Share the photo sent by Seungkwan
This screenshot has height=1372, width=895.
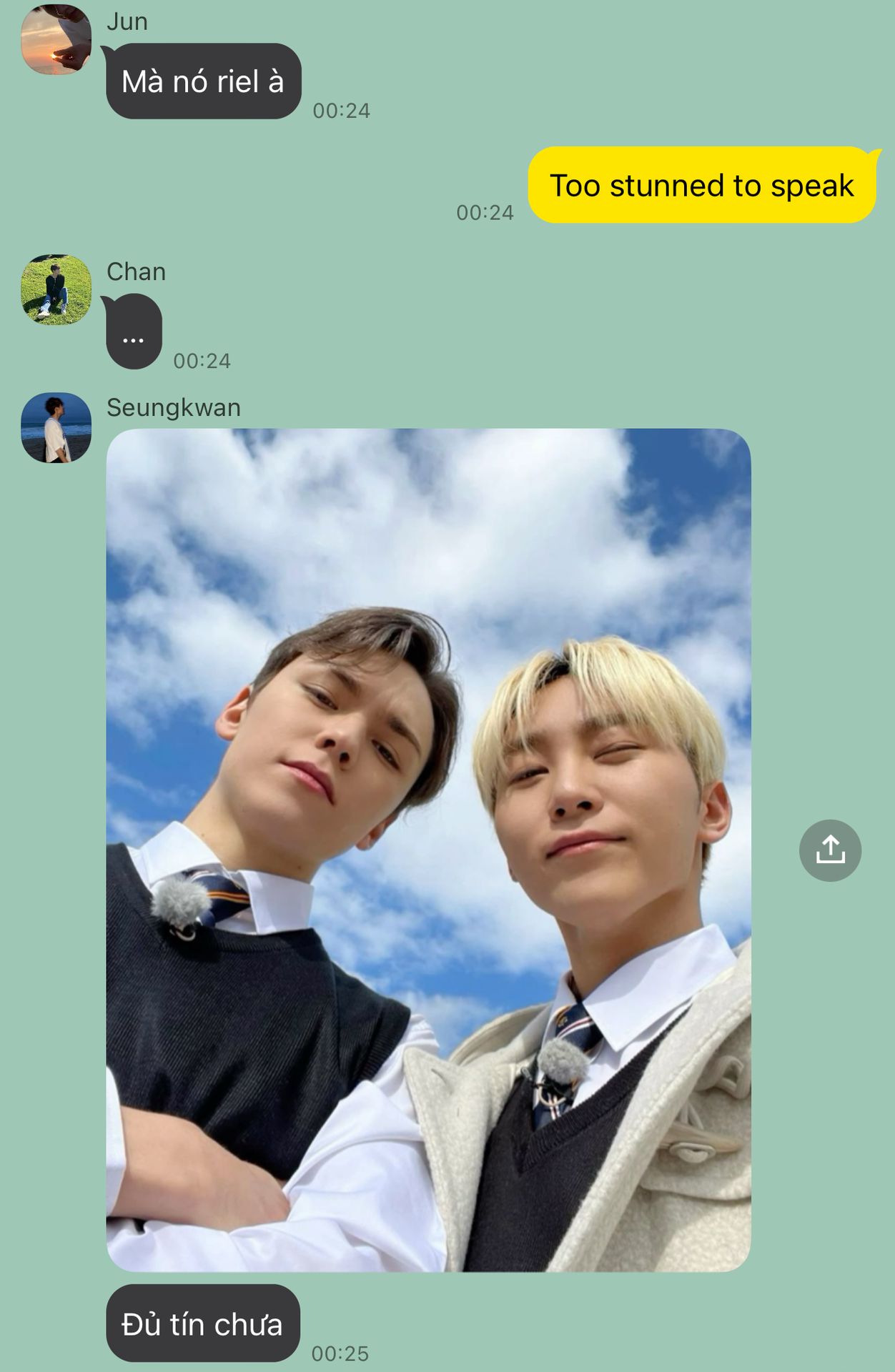coord(830,850)
